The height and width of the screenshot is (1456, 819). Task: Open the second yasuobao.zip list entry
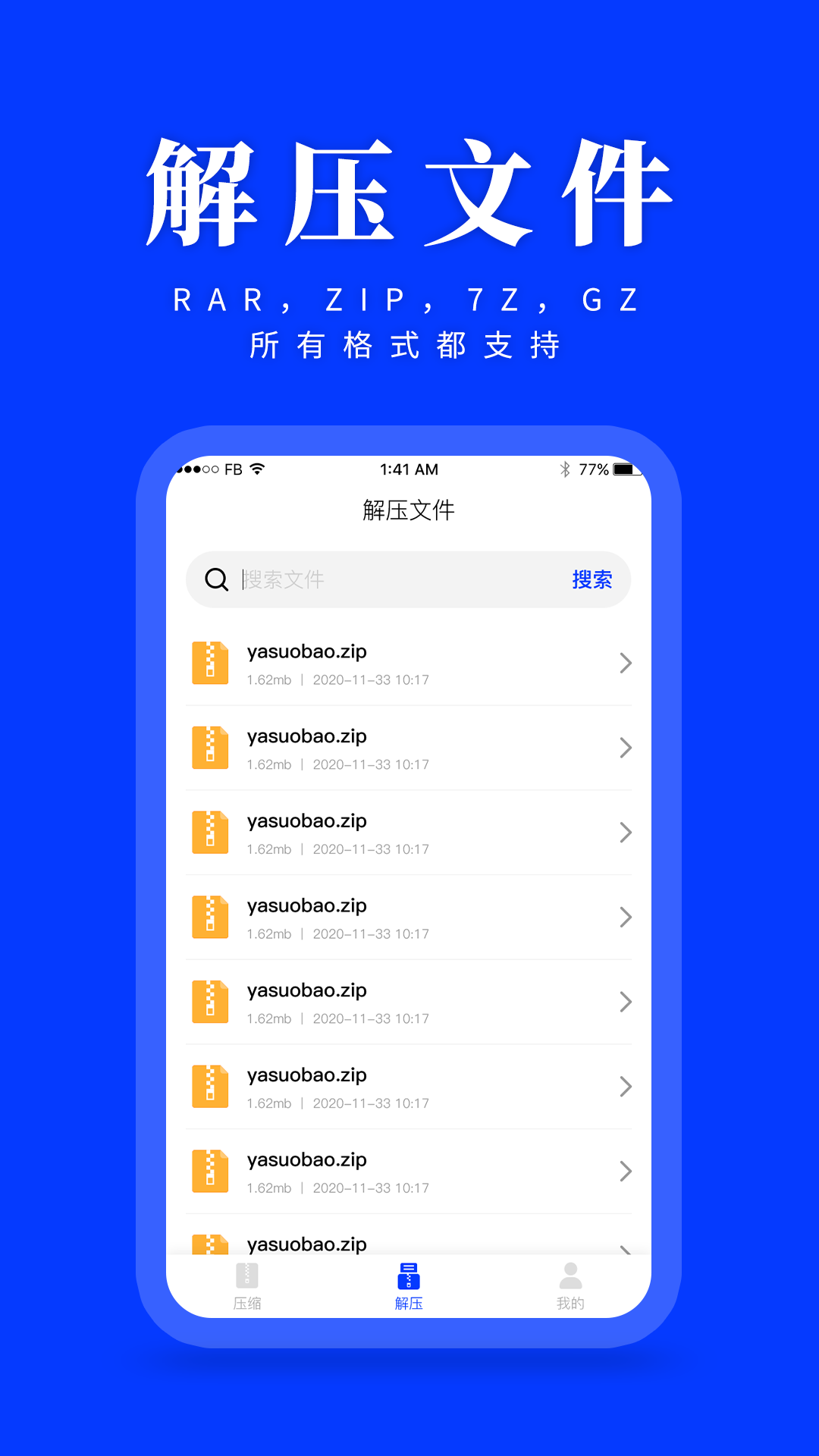click(x=409, y=748)
